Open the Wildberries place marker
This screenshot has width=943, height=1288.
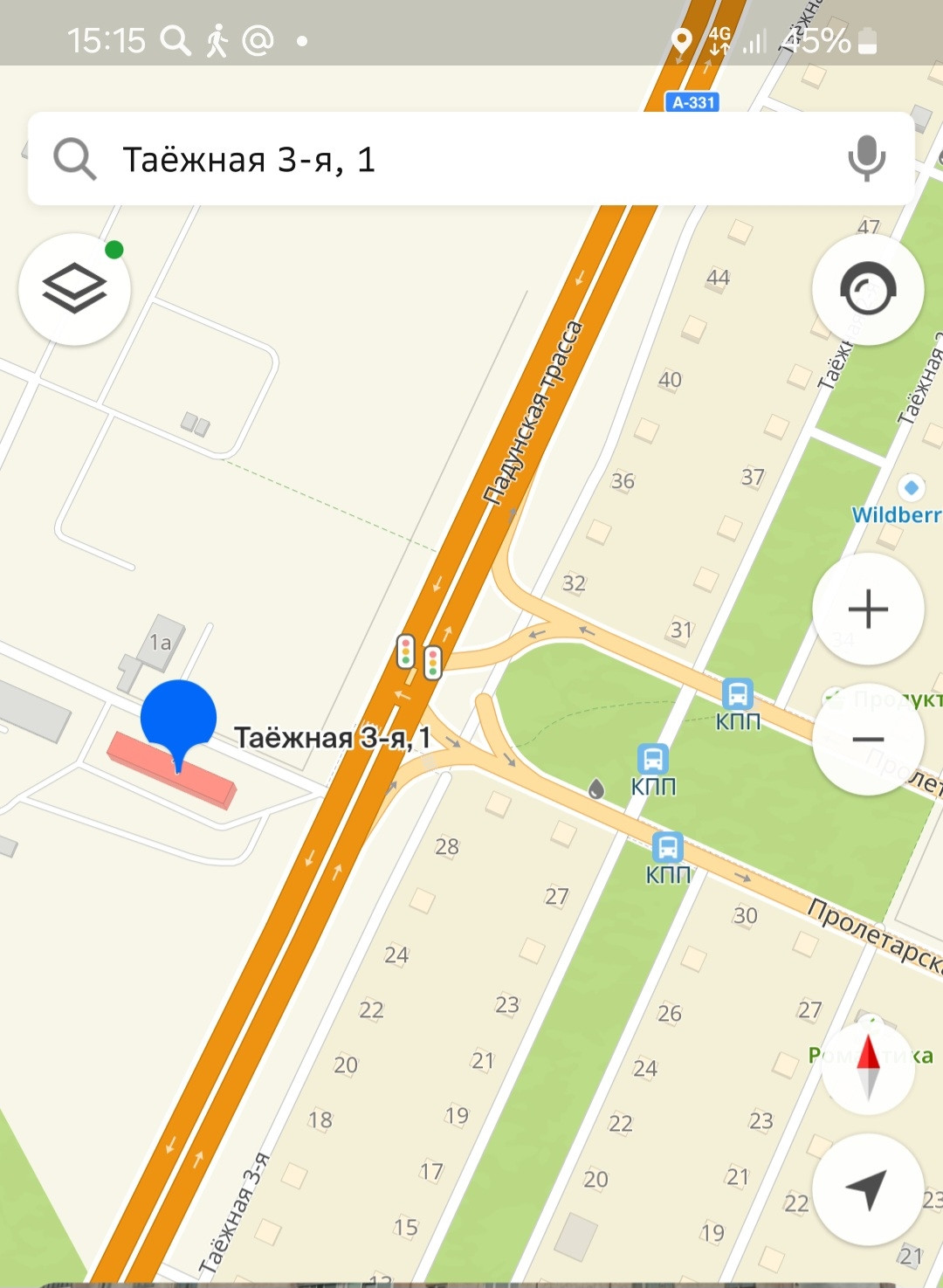(912, 487)
